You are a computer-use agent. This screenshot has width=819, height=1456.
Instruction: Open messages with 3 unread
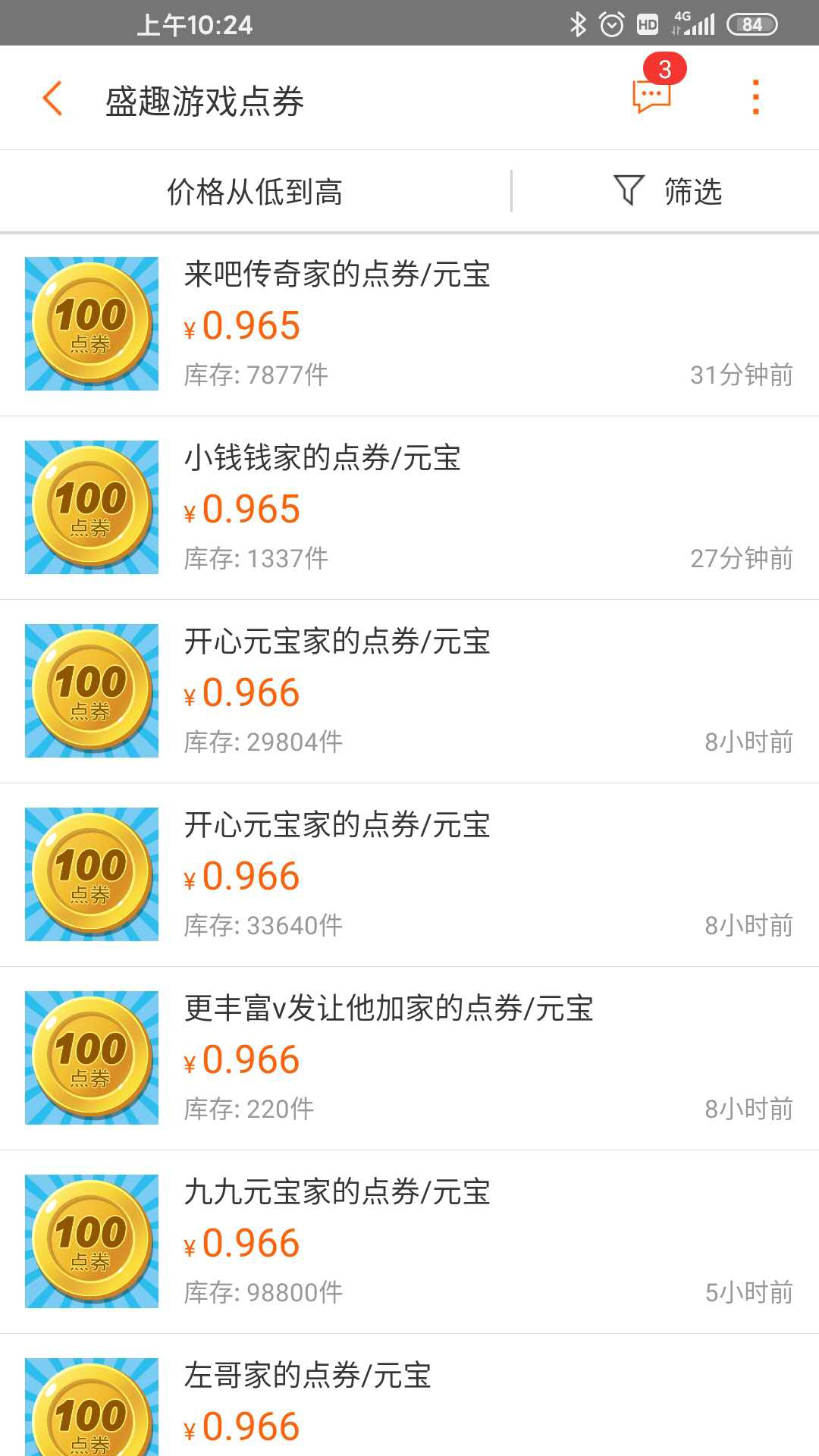pyautogui.click(x=652, y=96)
